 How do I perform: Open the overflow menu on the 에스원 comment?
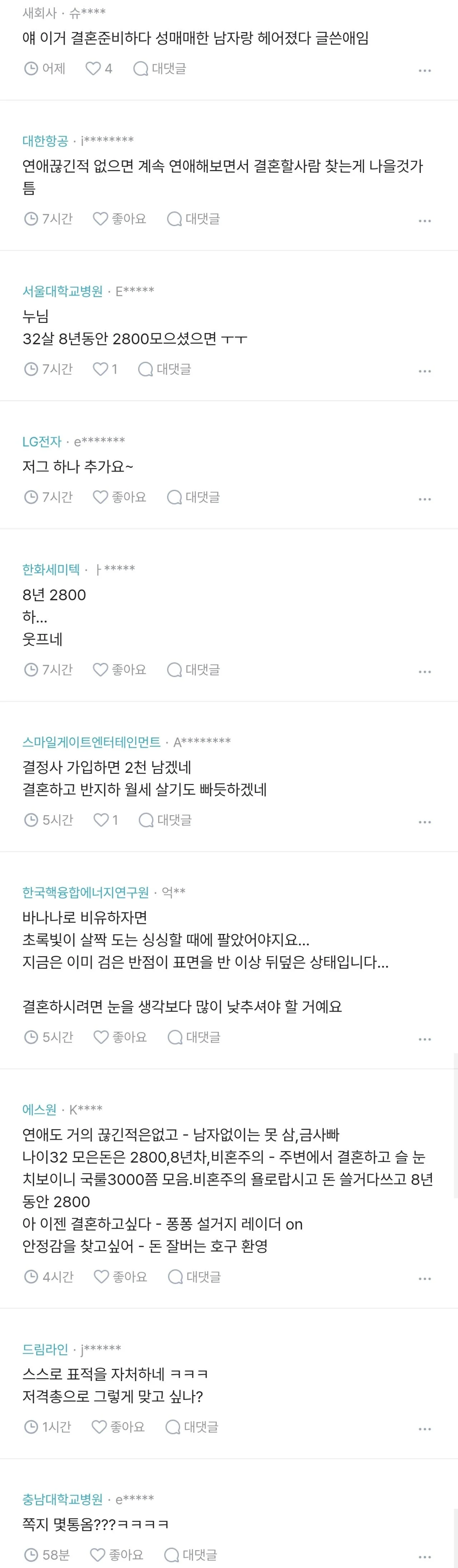[x=425, y=1278]
